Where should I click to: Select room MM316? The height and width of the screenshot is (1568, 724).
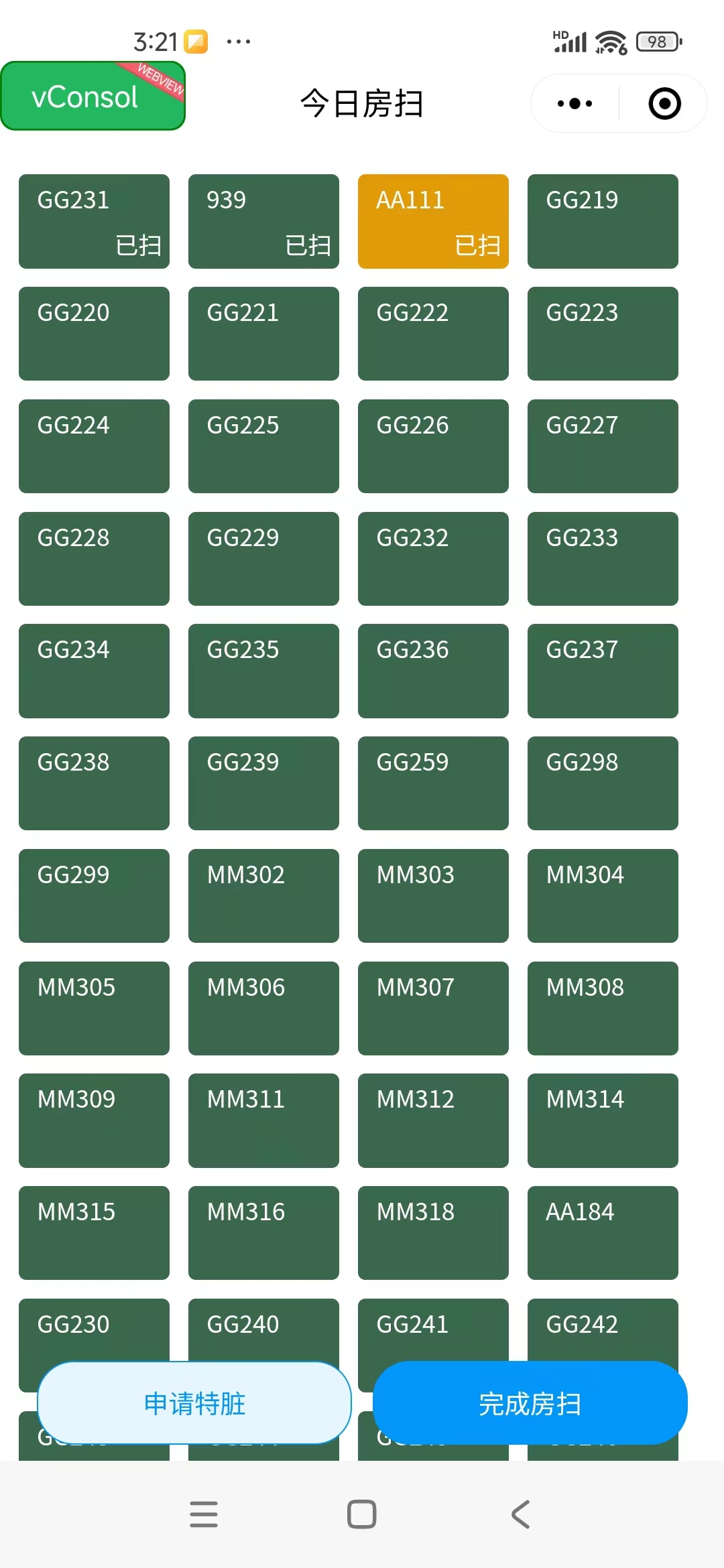coord(263,1233)
